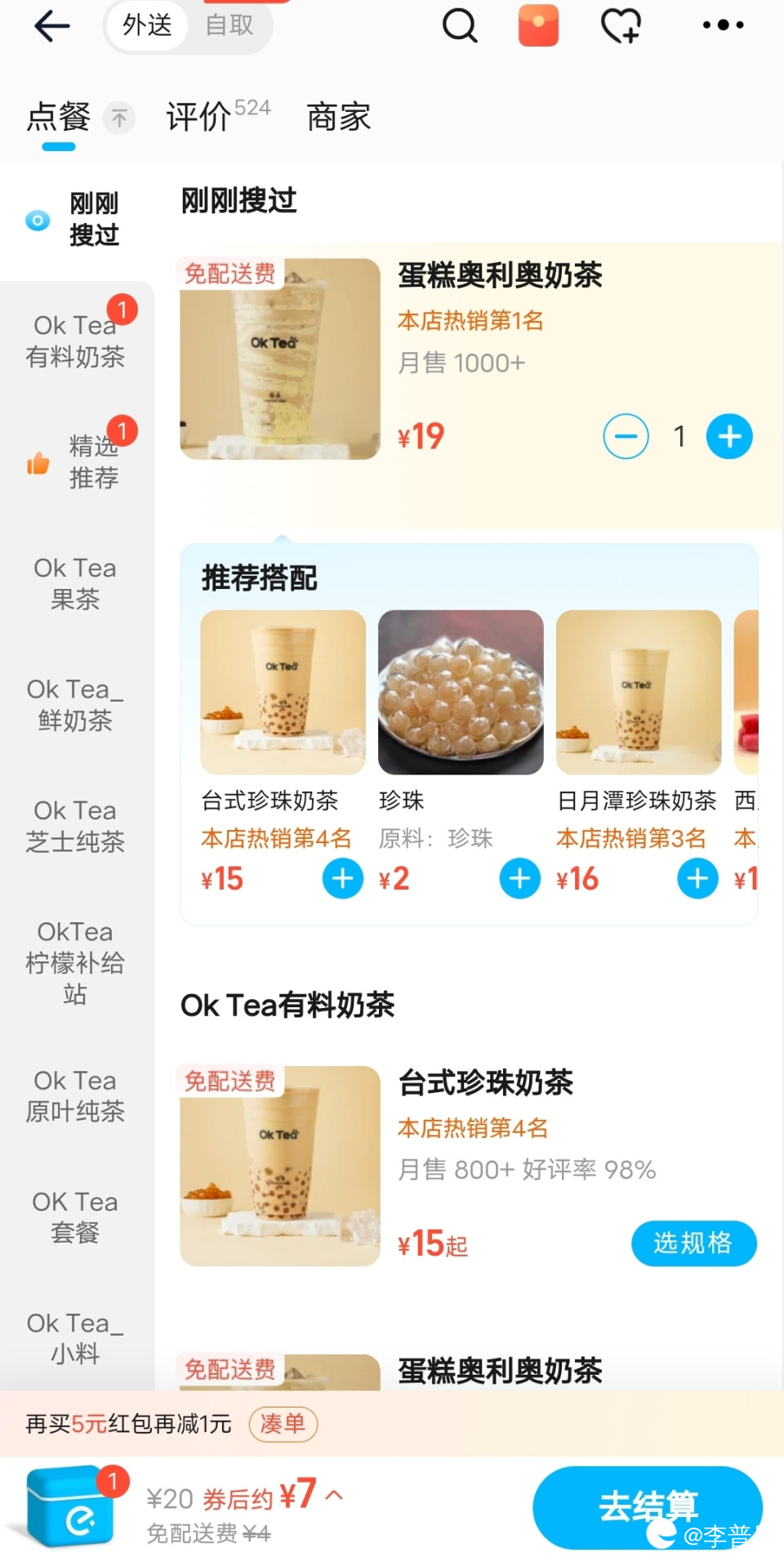Add 日月潭珍珠奶茶 for ¥16
The height and width of the screenshot is (1557, 784).
(698, 879)
